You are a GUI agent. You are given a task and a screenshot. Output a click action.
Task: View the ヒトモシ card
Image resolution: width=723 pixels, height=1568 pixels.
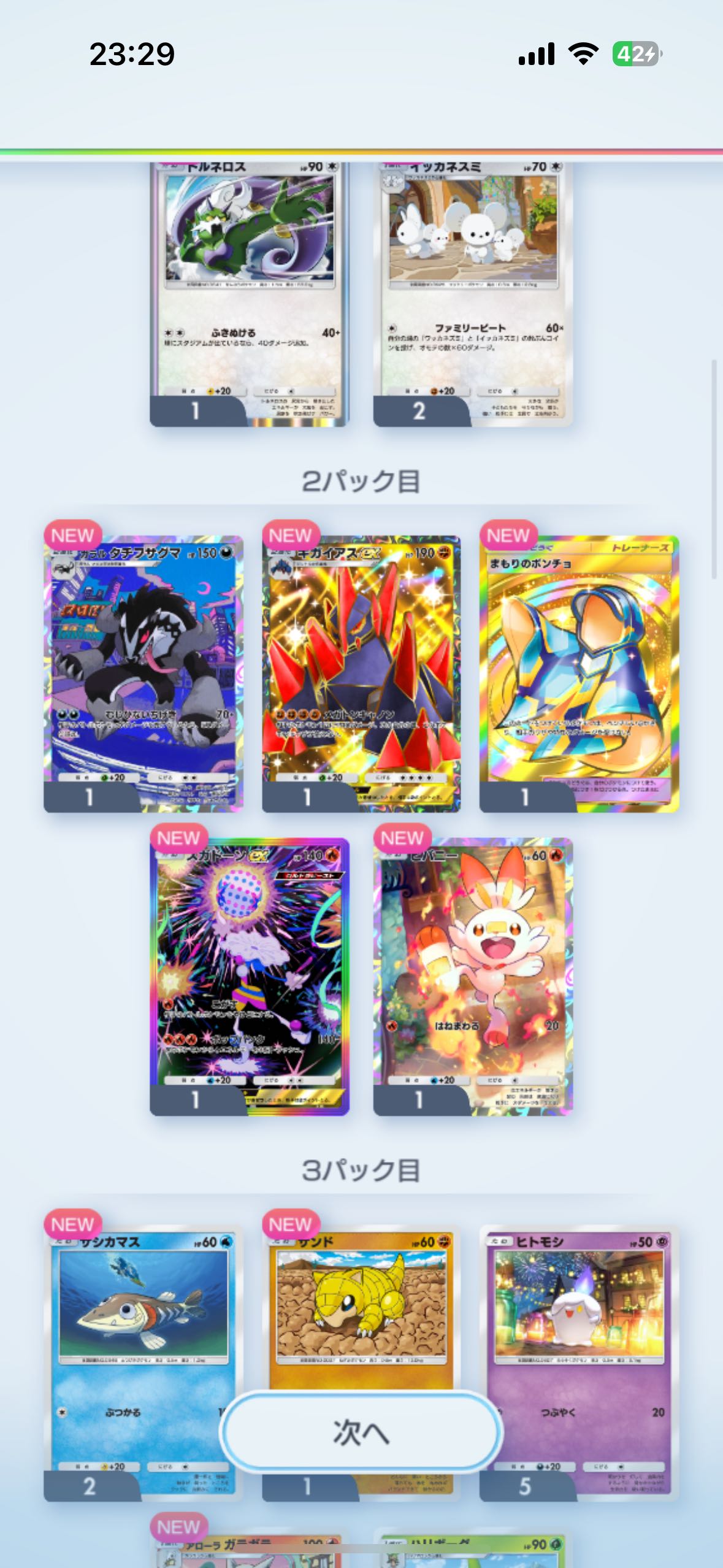pos(579,1363)
